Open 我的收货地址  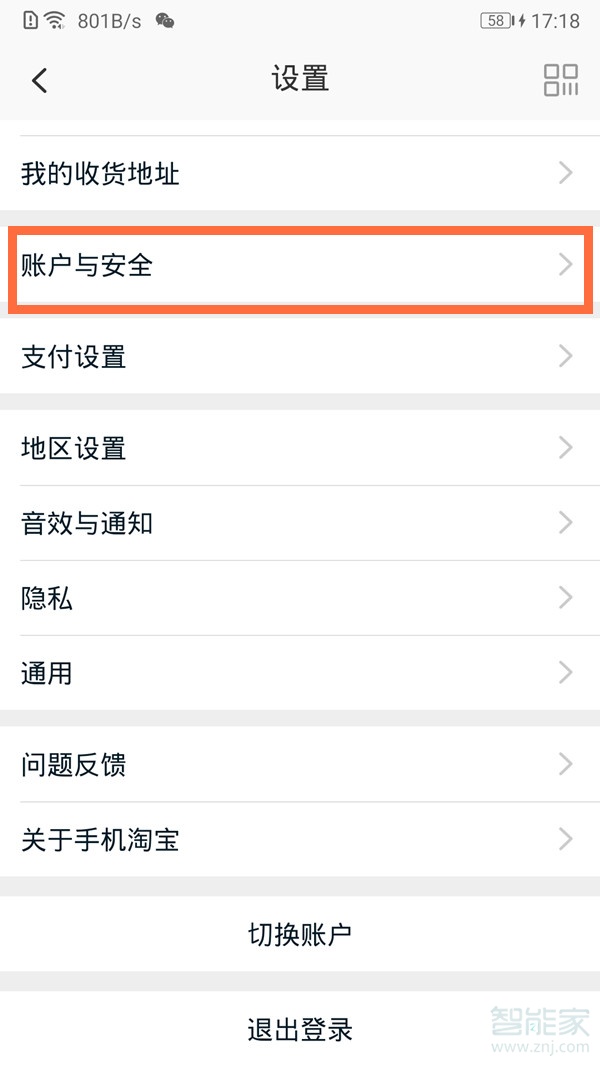click(x=300, y=174)
